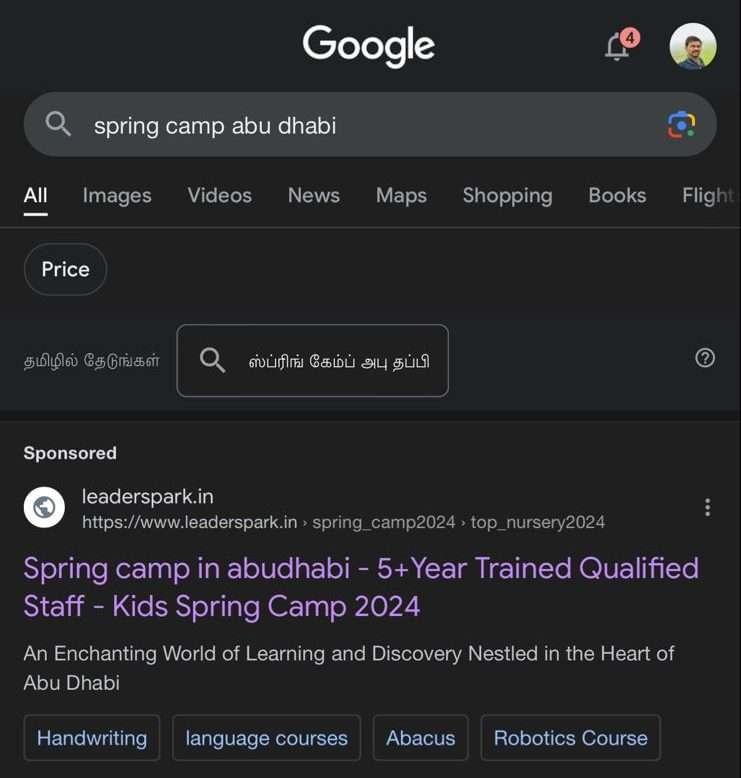This screenshot has width=741, height=778.
Task: Open the language courses sitelink chip
Action: point(267,739)
